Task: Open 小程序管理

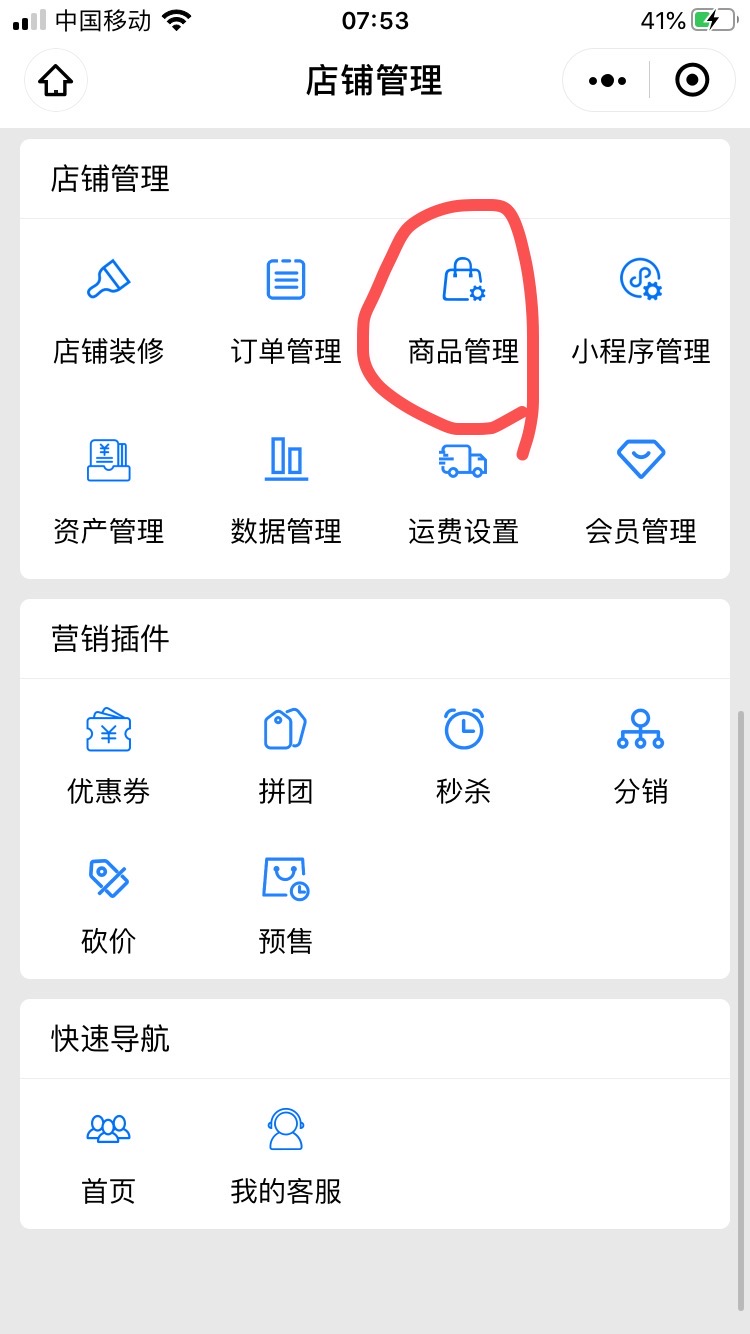Action: coord(641,310)
